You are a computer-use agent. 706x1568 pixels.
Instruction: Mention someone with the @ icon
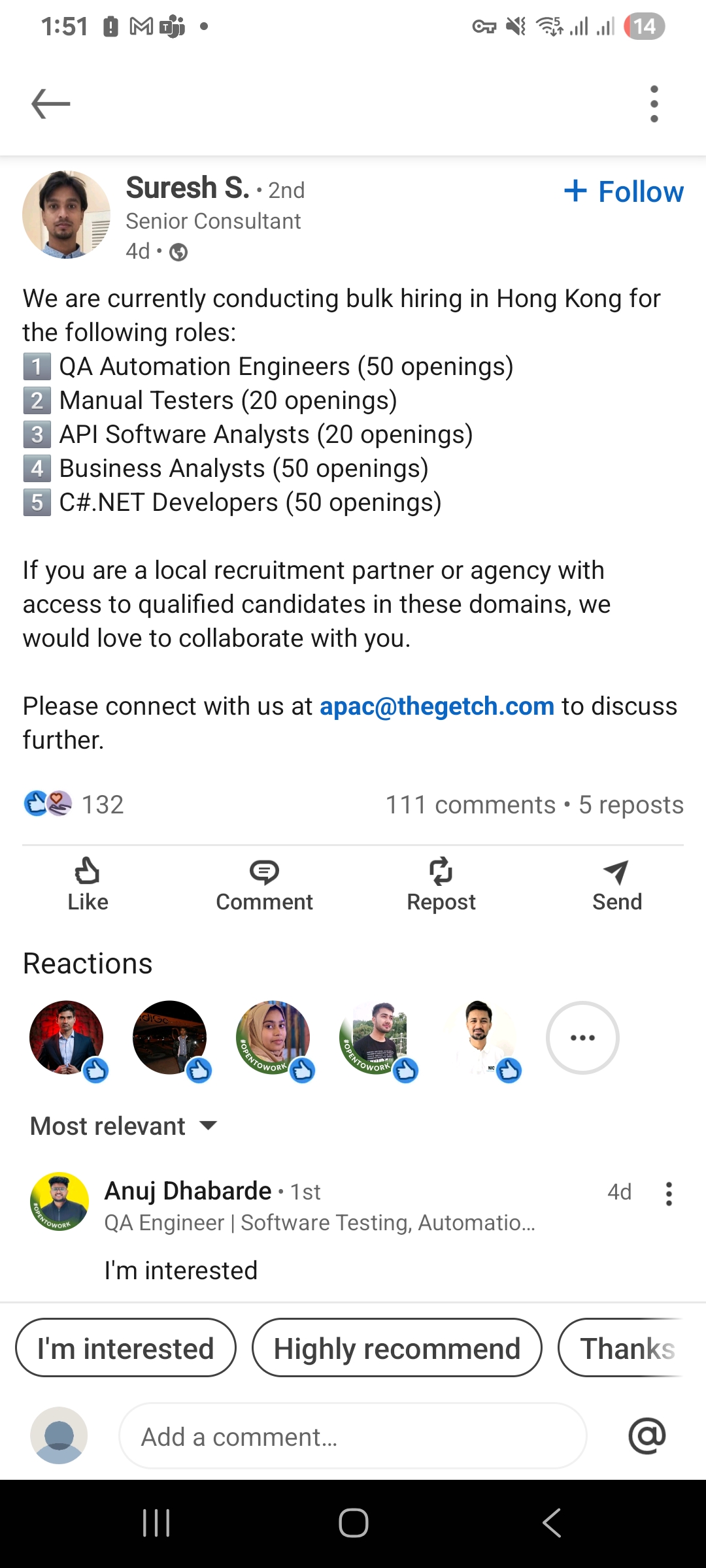pos(647,1435)
